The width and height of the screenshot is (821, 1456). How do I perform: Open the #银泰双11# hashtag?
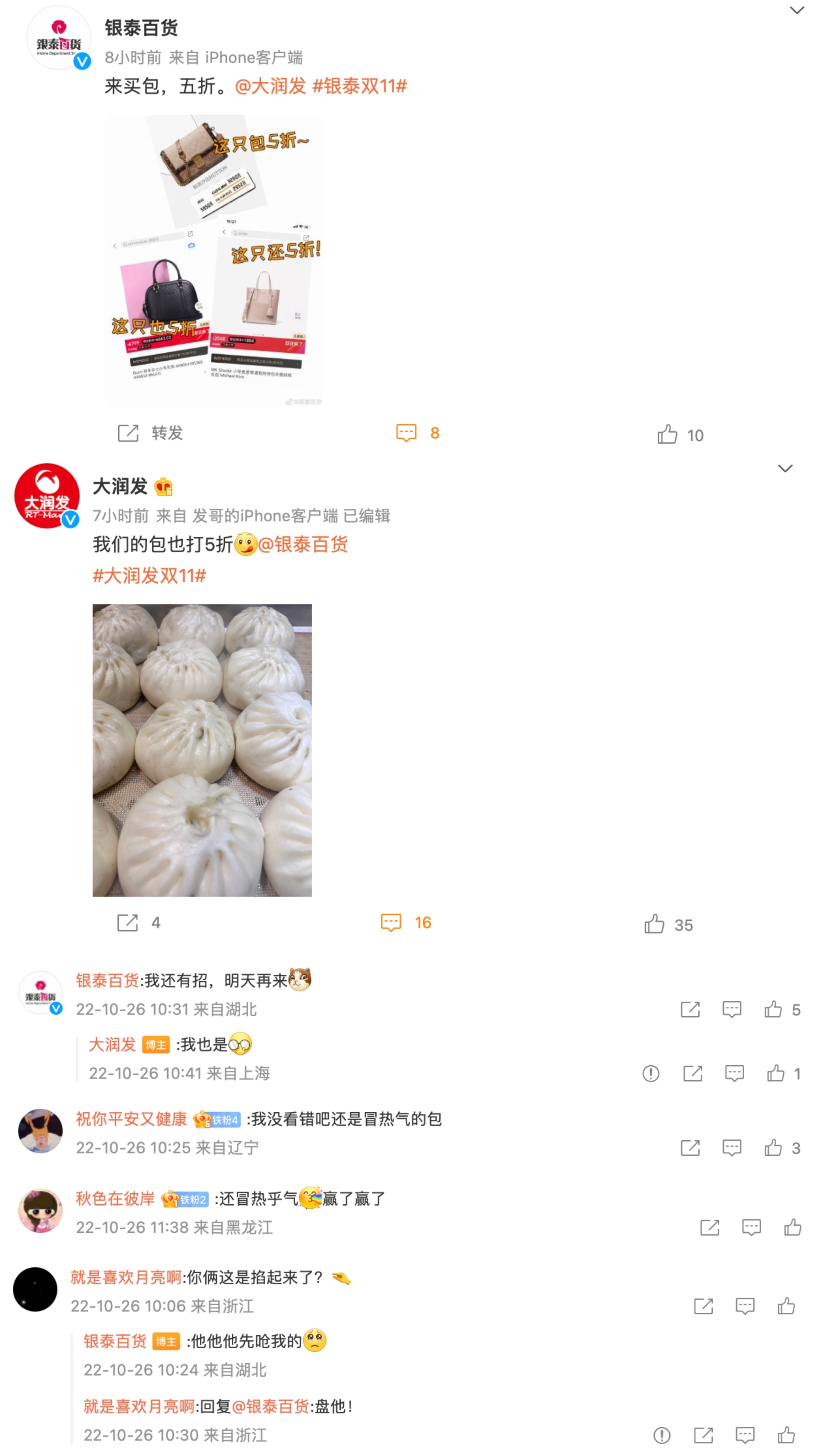(x=360, y=86)
